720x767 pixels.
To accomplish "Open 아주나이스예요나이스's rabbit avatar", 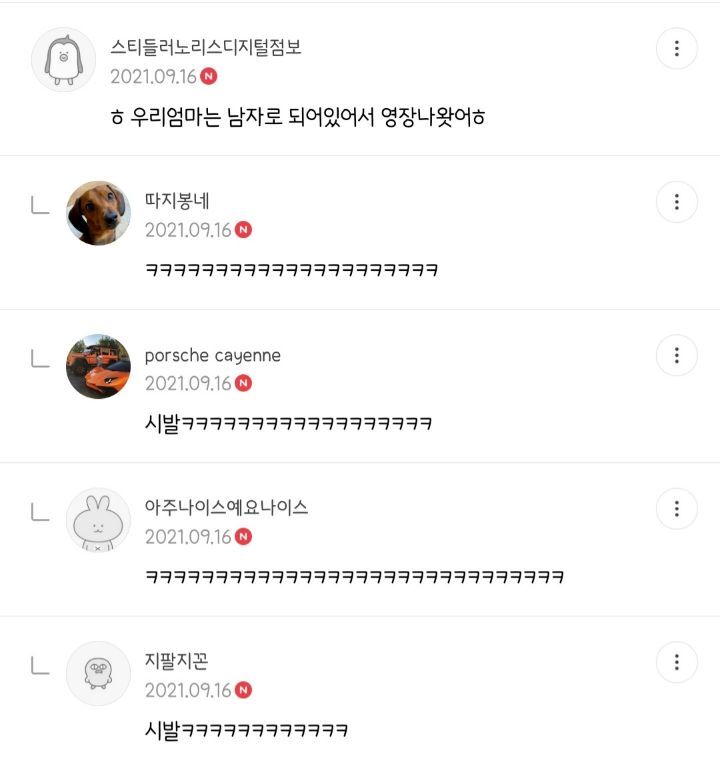I will [x=98, y=519].
